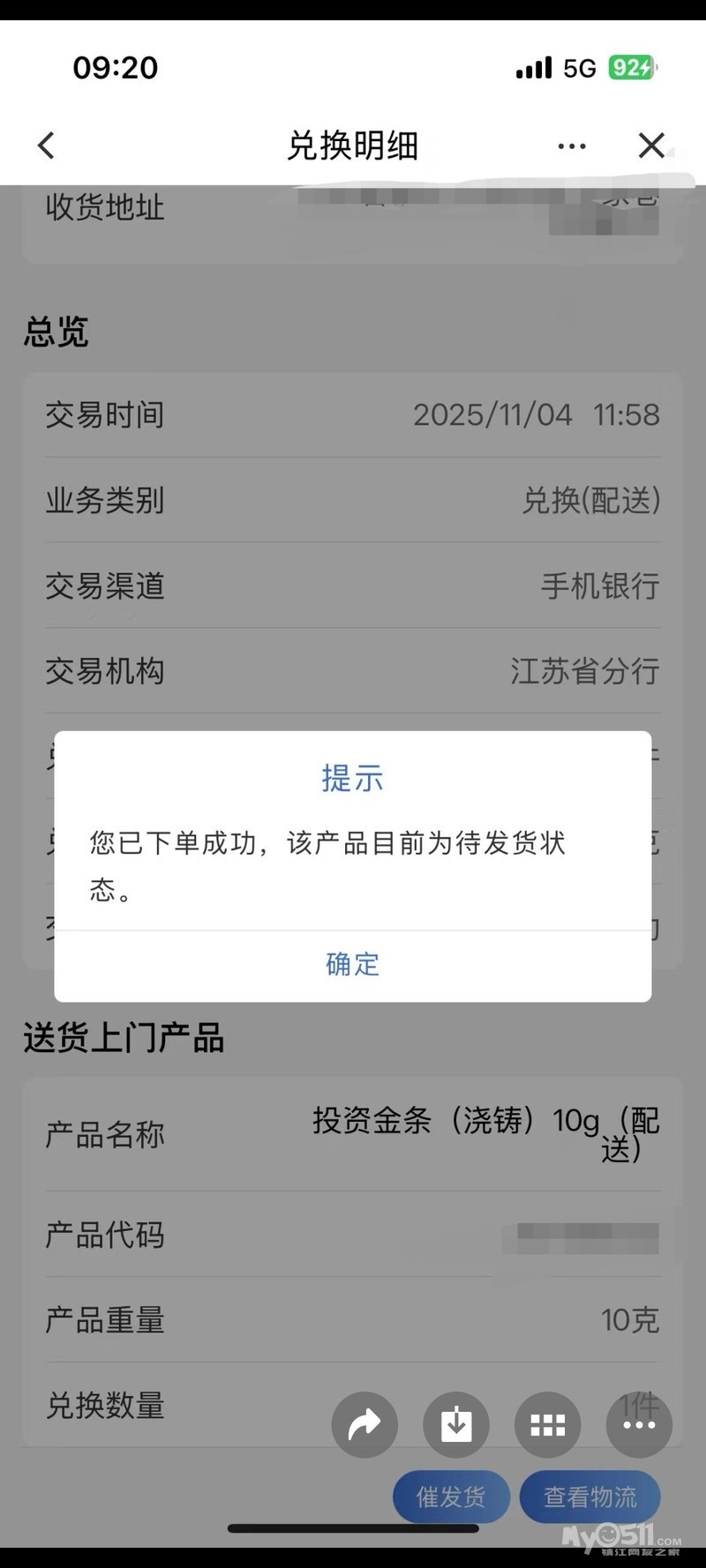This screenshot has width=706, height=1568.
Task: Share using the round arrow icon
Action: tap(364, 1424)
